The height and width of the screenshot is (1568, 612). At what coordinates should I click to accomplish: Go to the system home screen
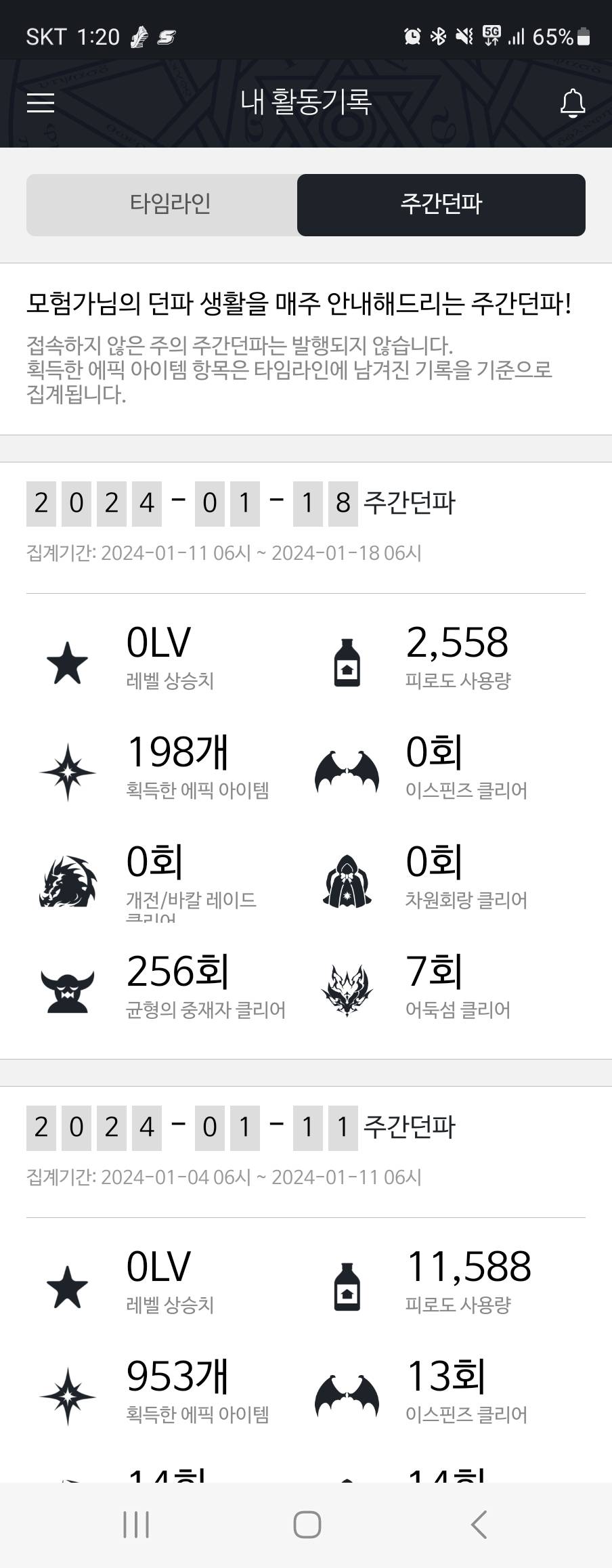(307, 1525)
